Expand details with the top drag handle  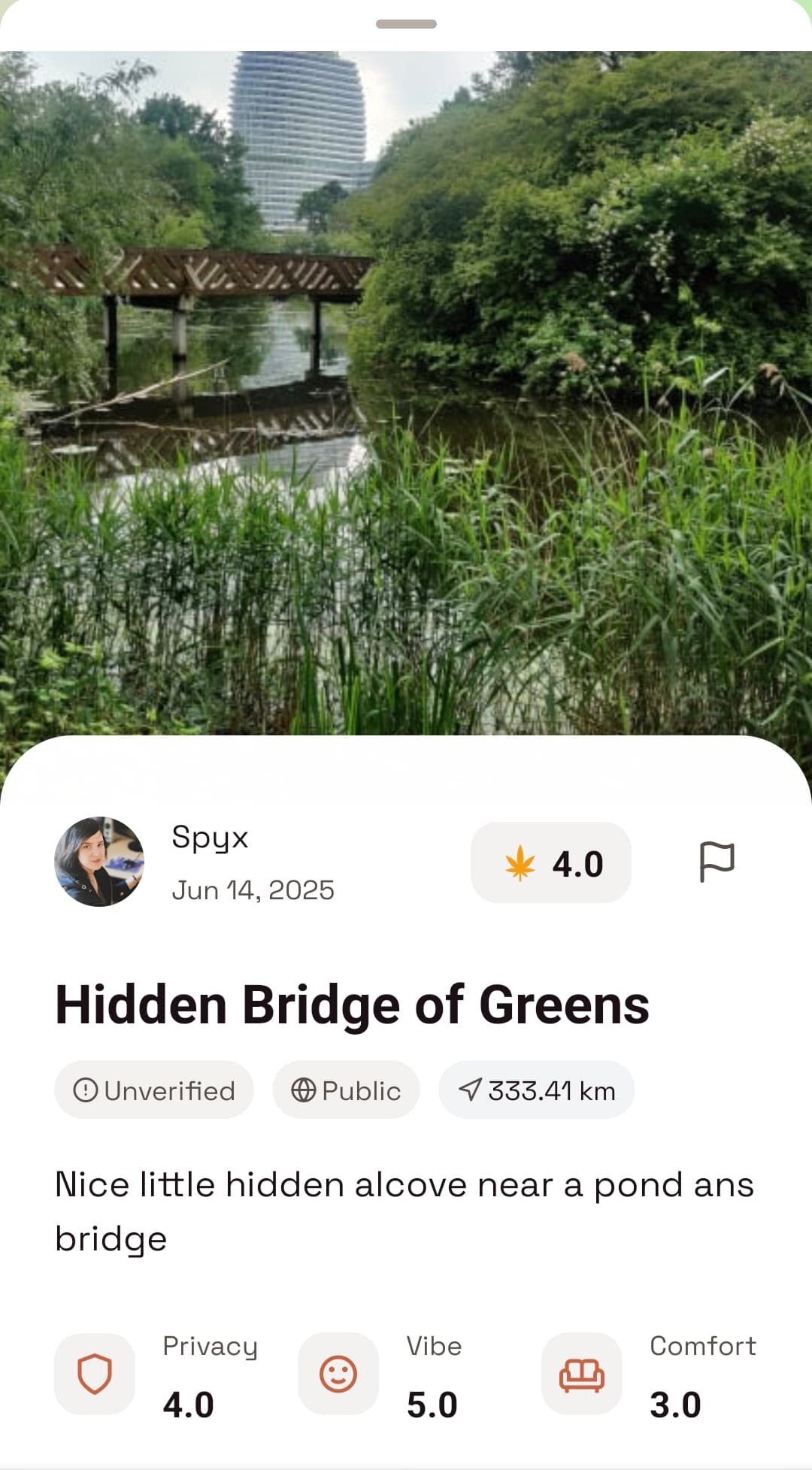406,24
